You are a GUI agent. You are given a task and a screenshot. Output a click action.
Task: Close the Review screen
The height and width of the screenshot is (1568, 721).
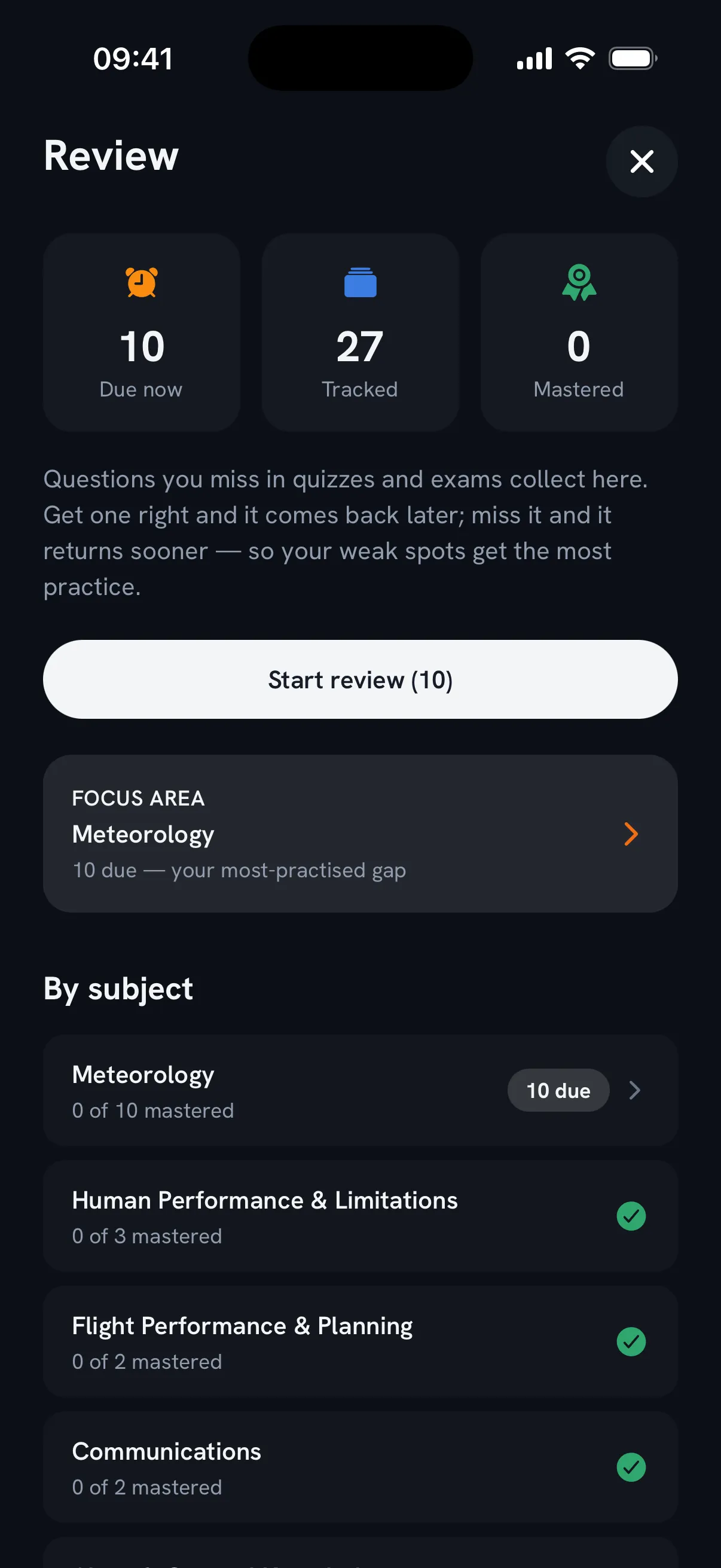click(641, 161)
